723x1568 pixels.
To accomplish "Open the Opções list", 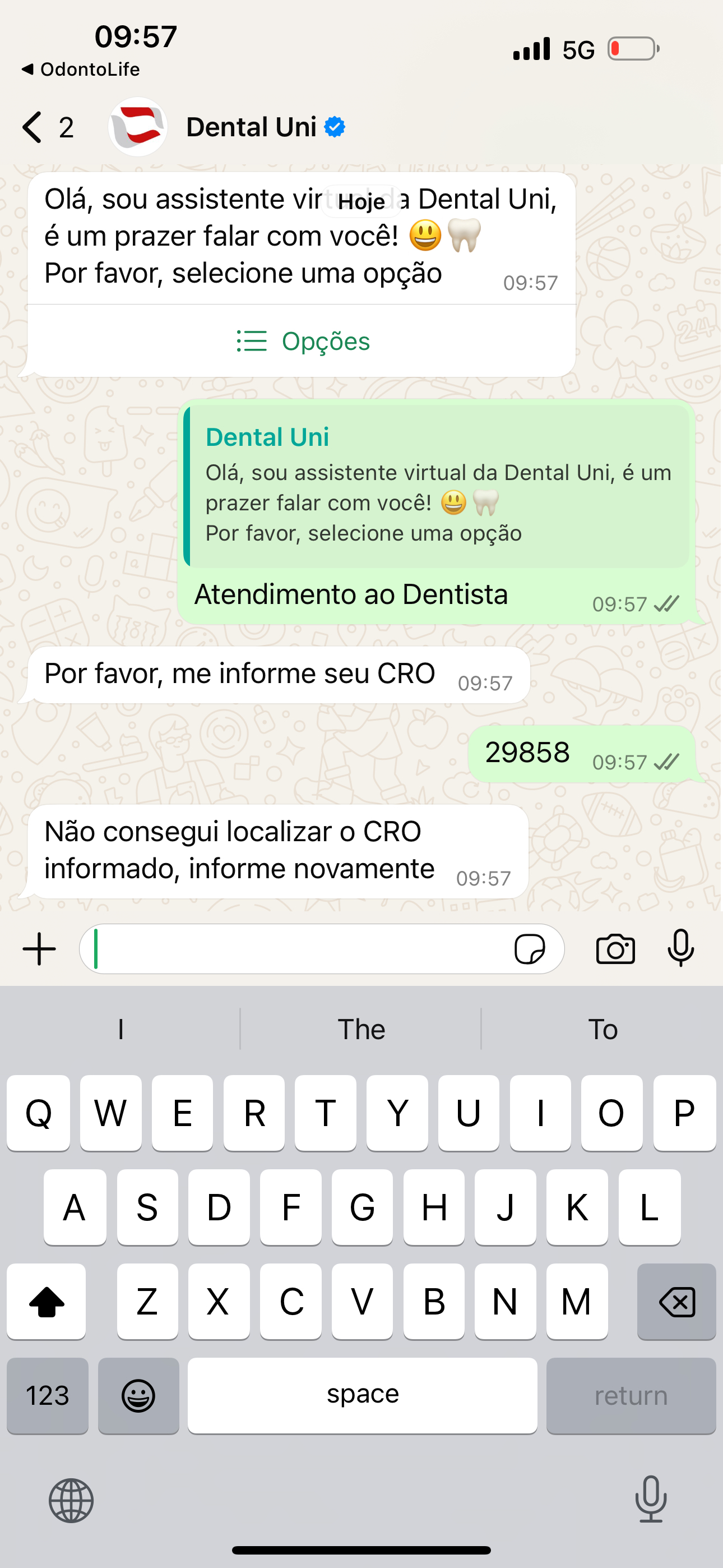I will click(303, 342).
